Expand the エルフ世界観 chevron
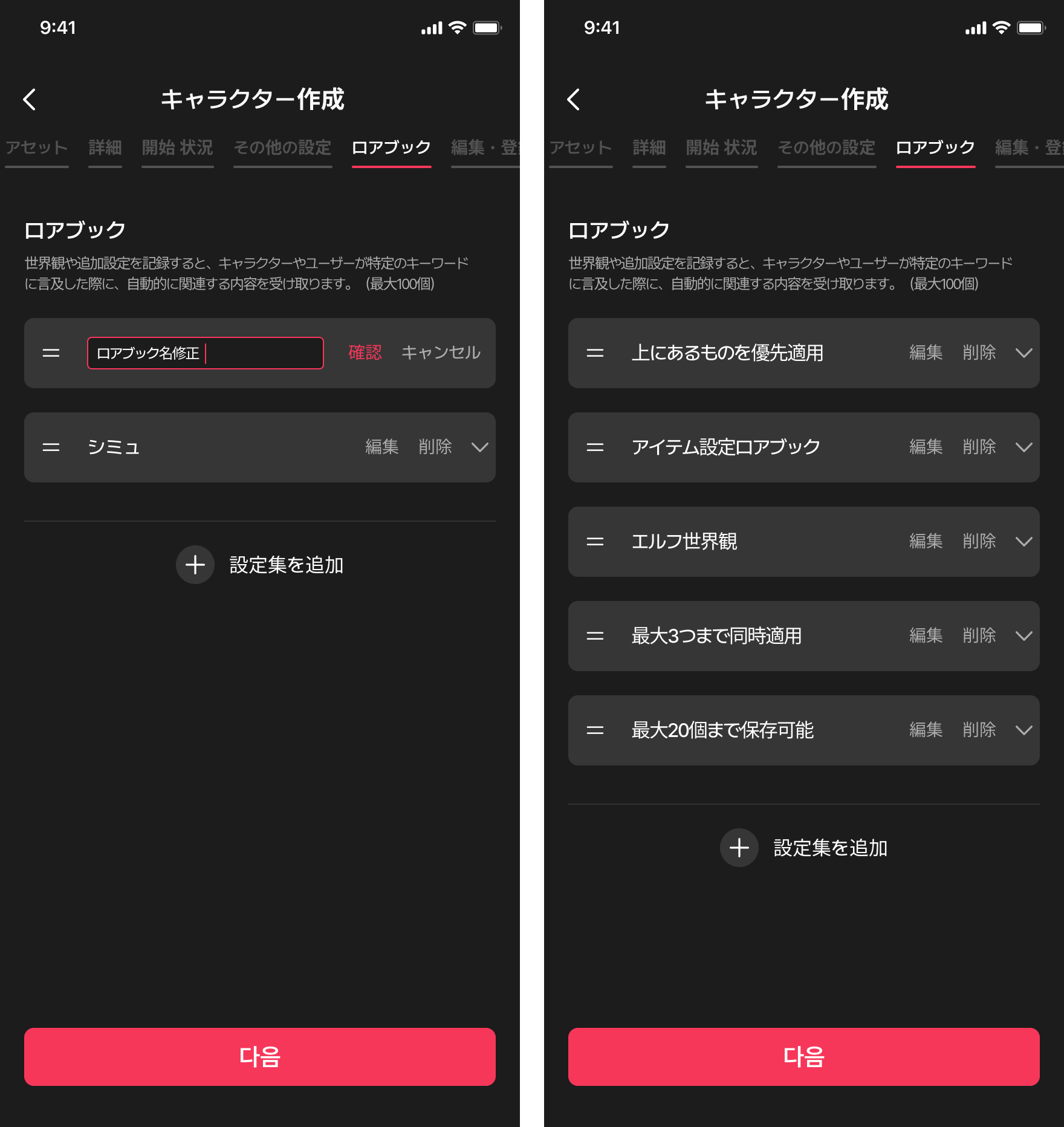 pyautogui.click(x=1024, y=542)
